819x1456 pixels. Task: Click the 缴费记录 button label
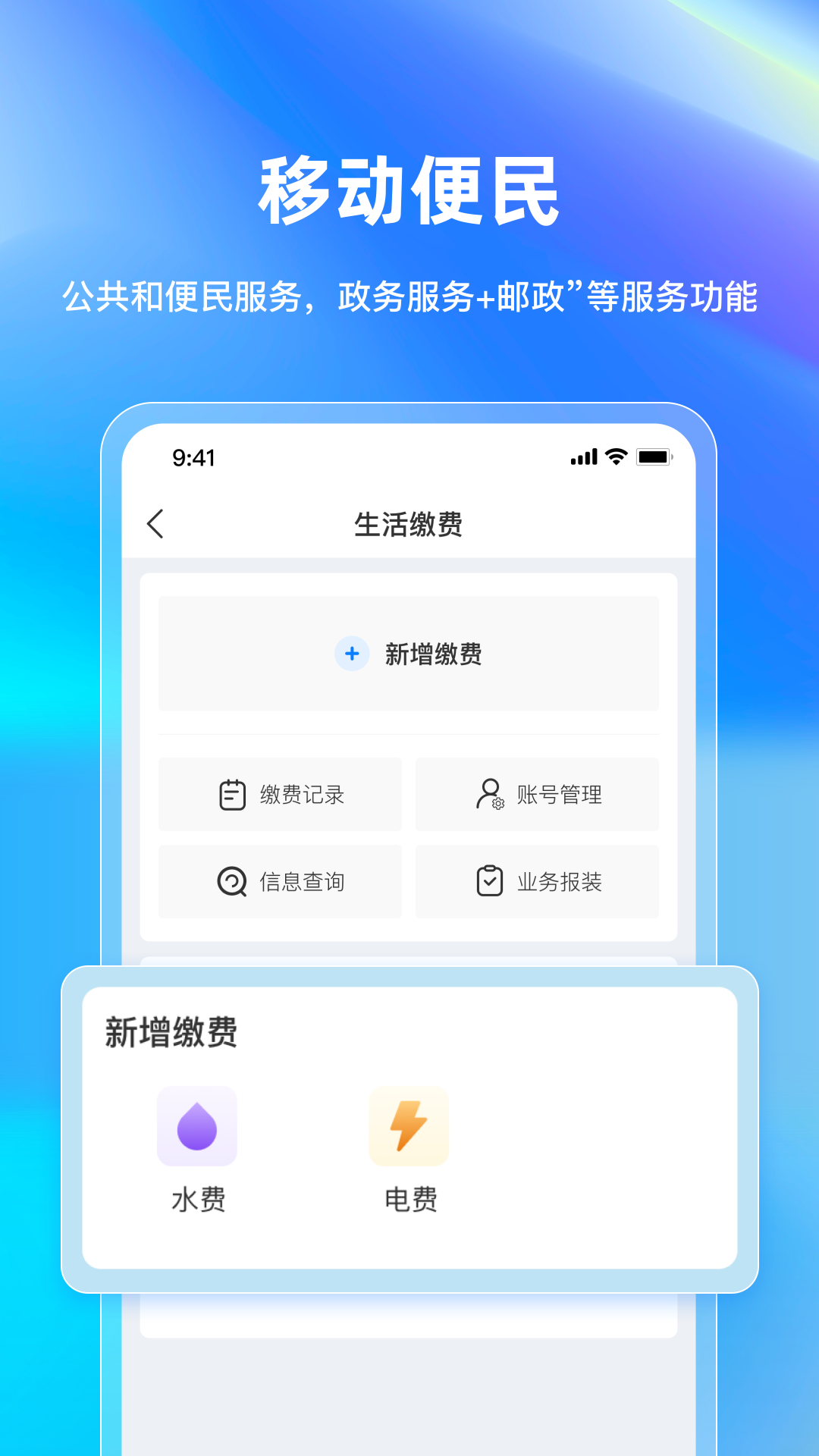(303, 794)
